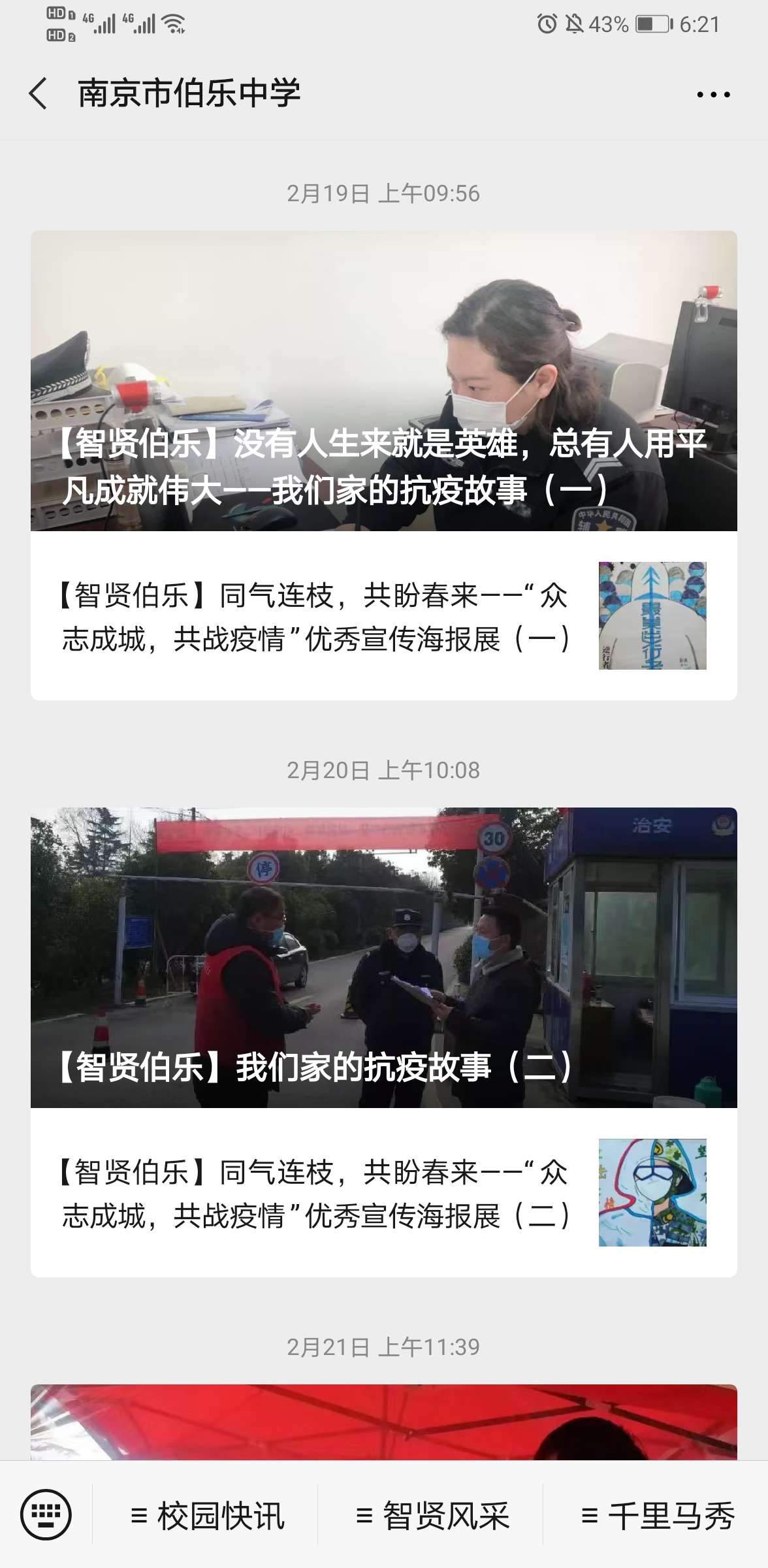Expand the 智贤风采 menu
The height and width of the screenshot is (1568, 768).
coord(432,1516)
